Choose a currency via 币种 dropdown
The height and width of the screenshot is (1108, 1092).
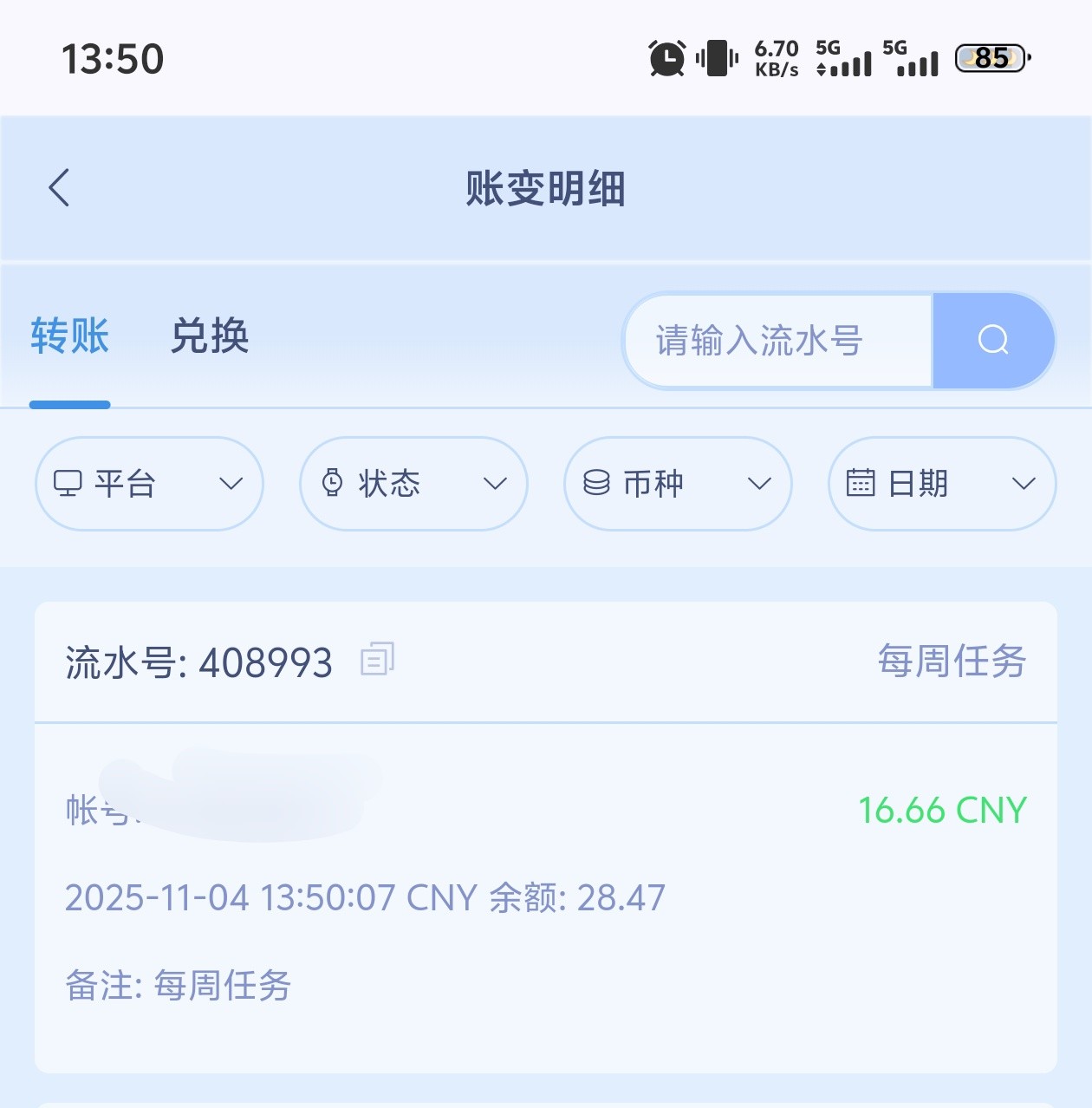point(678,484)
